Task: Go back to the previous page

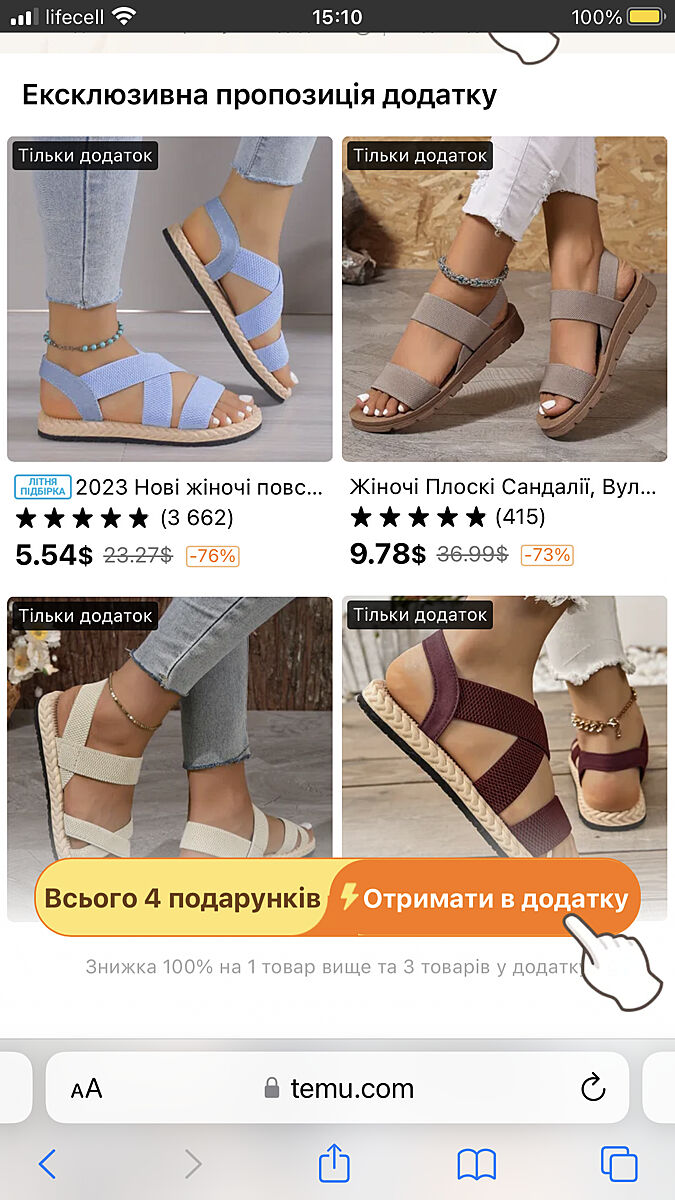Action: pos(47,1164)
